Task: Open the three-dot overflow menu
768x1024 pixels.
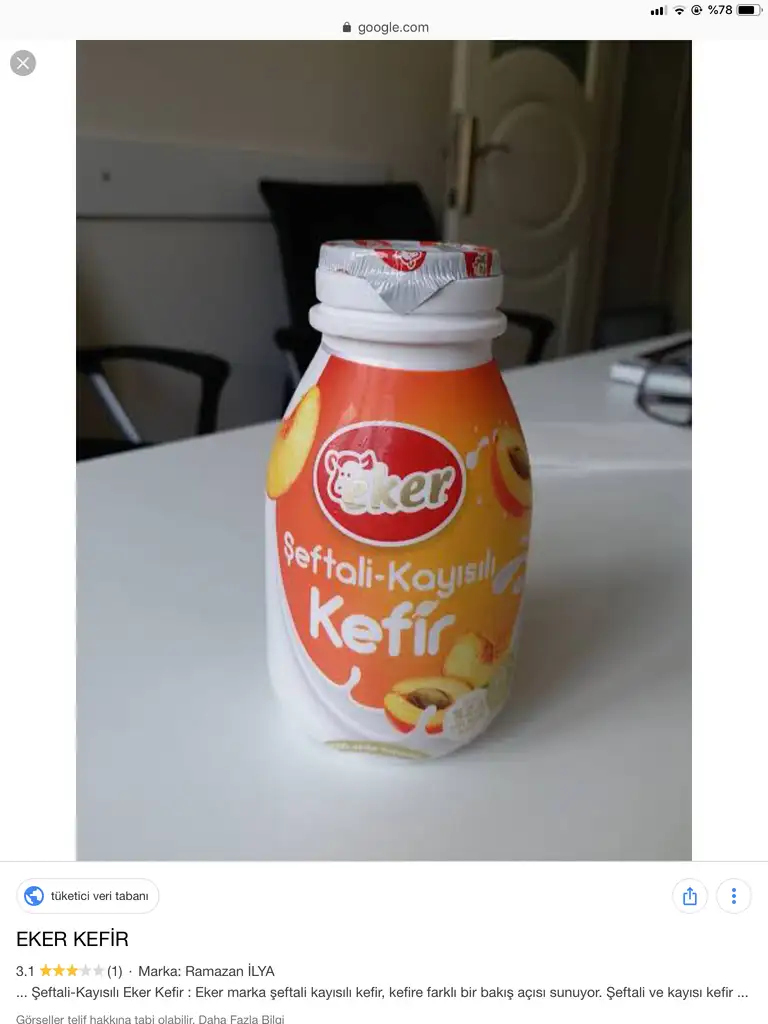Action: pyautogui.click(x=734, y=896)
